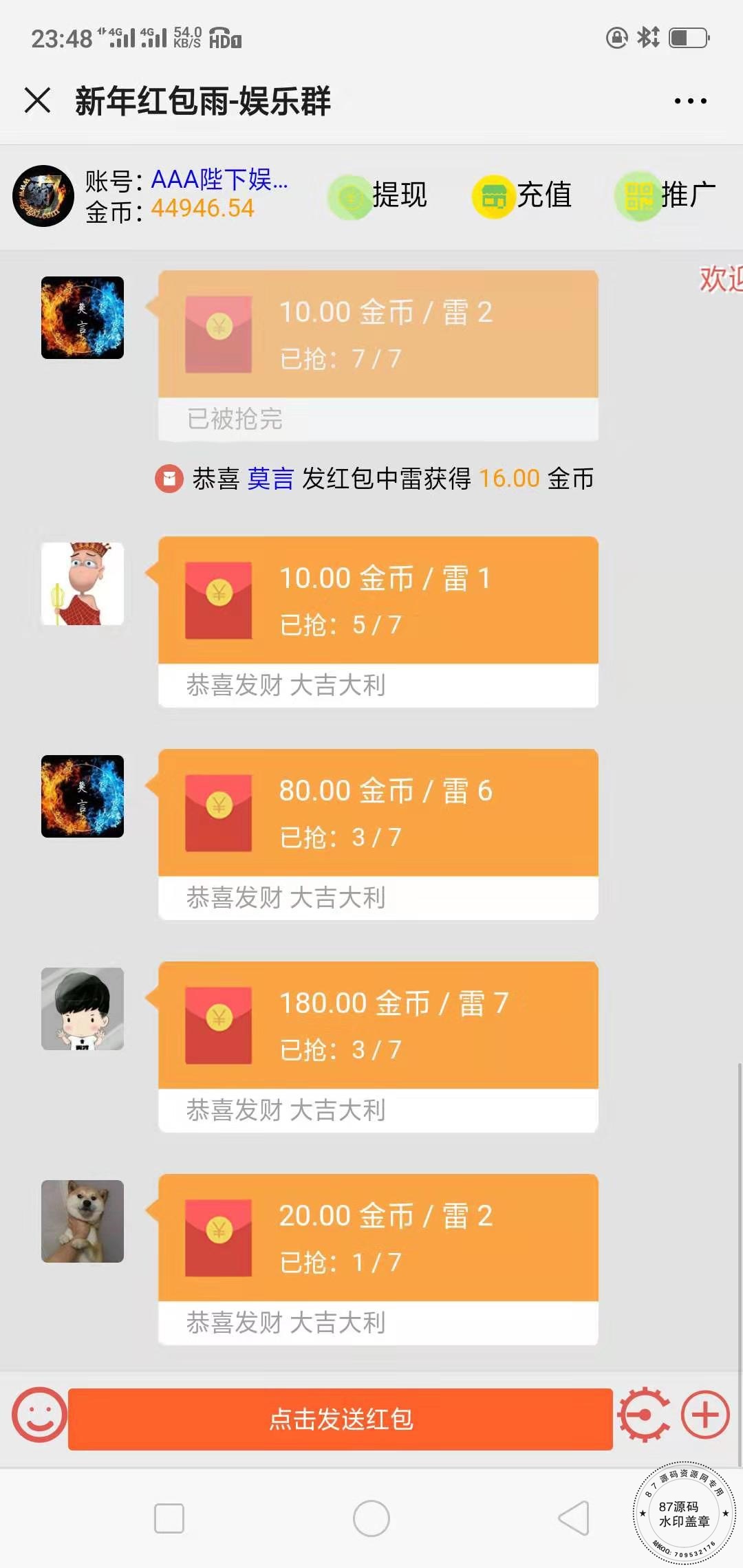Tap 提现 to withdraw coins

pos(378,196)
